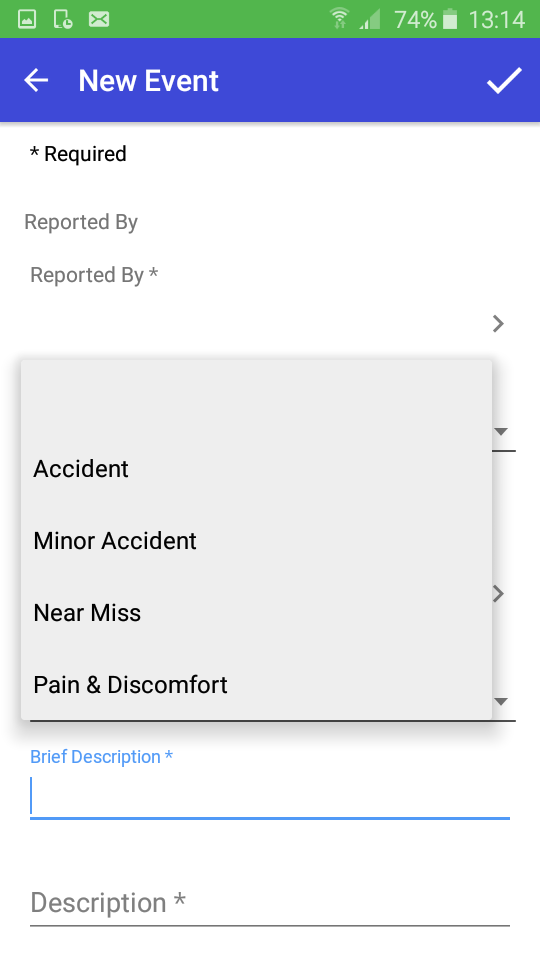Select Pain & Discomfort
The image size is (540, 960).
click(256, 684)
